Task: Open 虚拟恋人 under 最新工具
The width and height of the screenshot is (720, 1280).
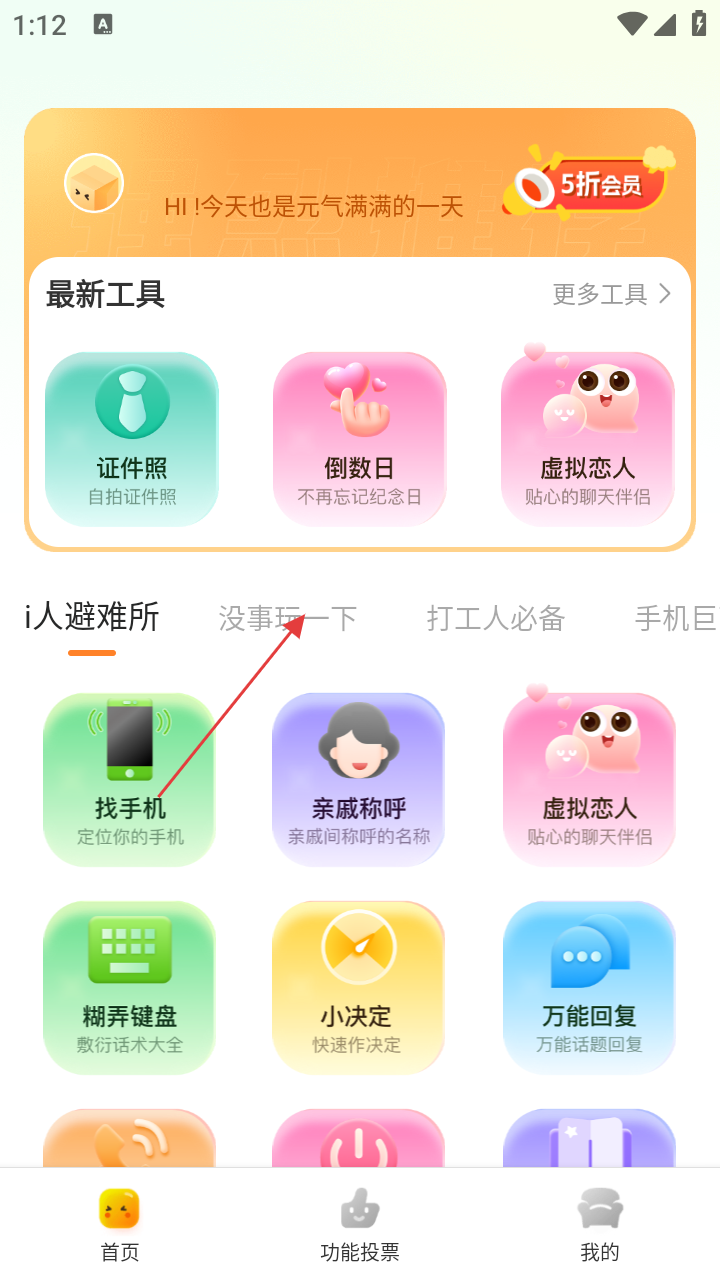Action: (x=588, y=438)
